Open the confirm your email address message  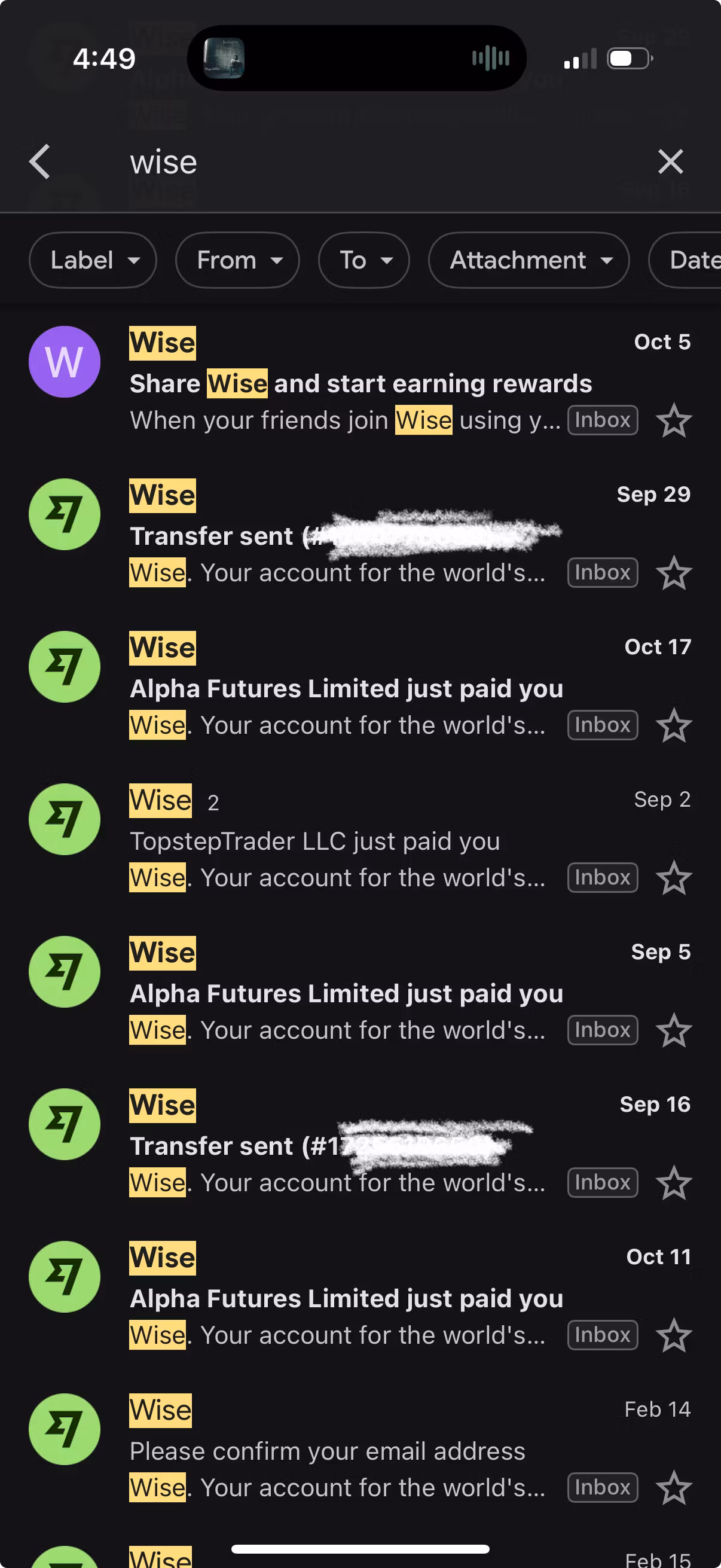tap(328, 1452)
